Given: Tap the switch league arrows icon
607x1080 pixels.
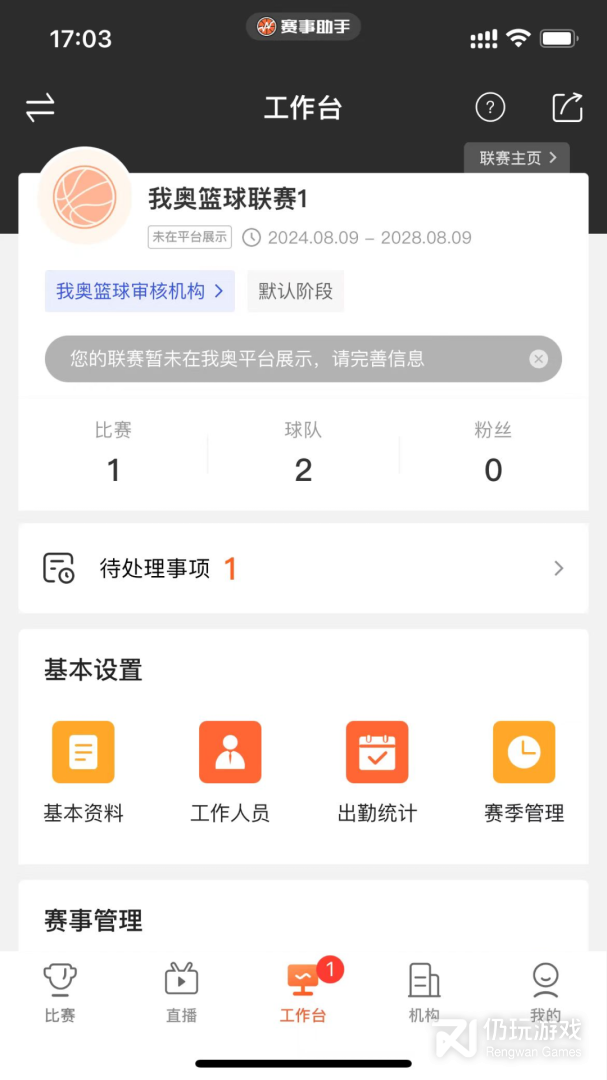Looking at the screenshot, I should coord(40,108).
